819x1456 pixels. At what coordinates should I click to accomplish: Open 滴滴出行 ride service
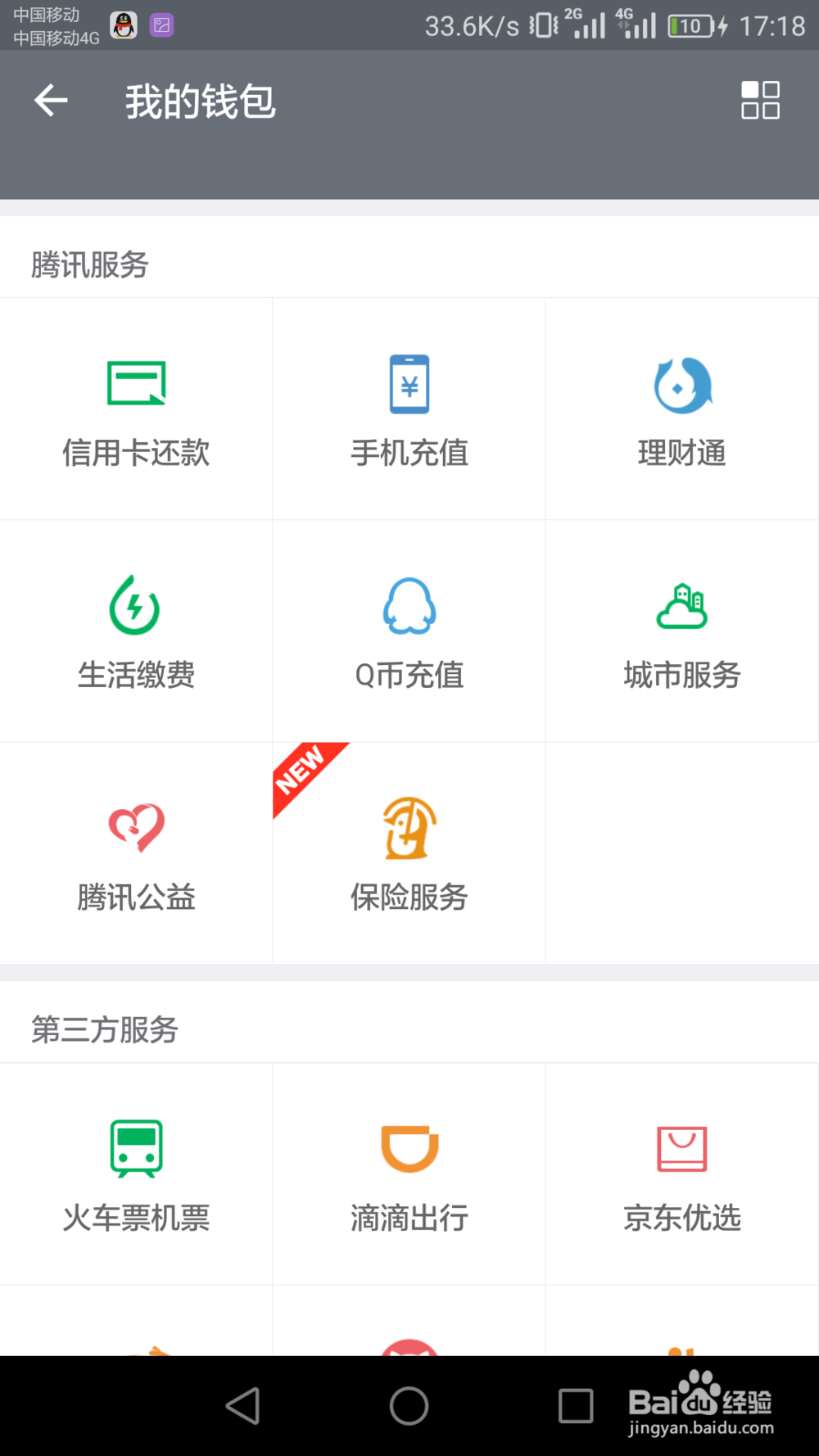409,1174
